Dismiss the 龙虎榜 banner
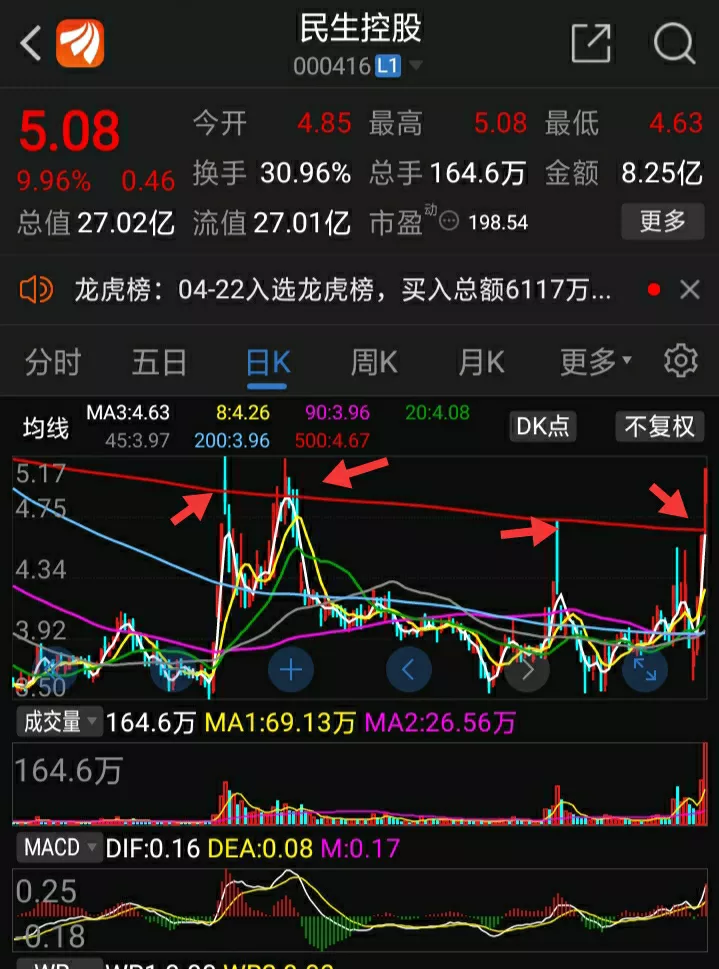 pyautogui.click(x=689, y=291)
